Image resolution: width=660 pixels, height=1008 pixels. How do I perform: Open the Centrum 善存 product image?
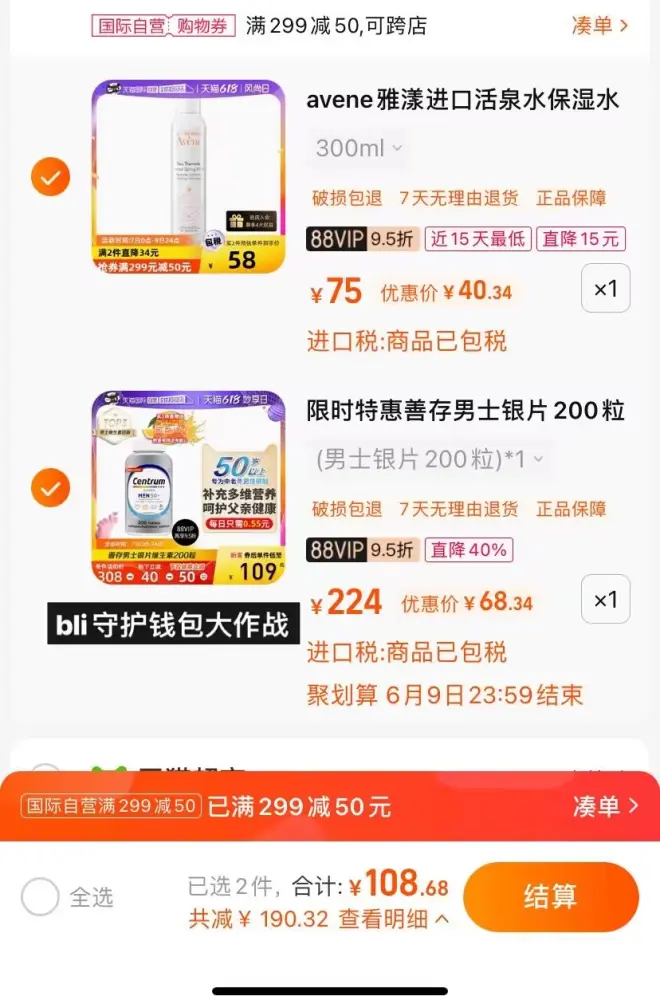pos(189,488)
